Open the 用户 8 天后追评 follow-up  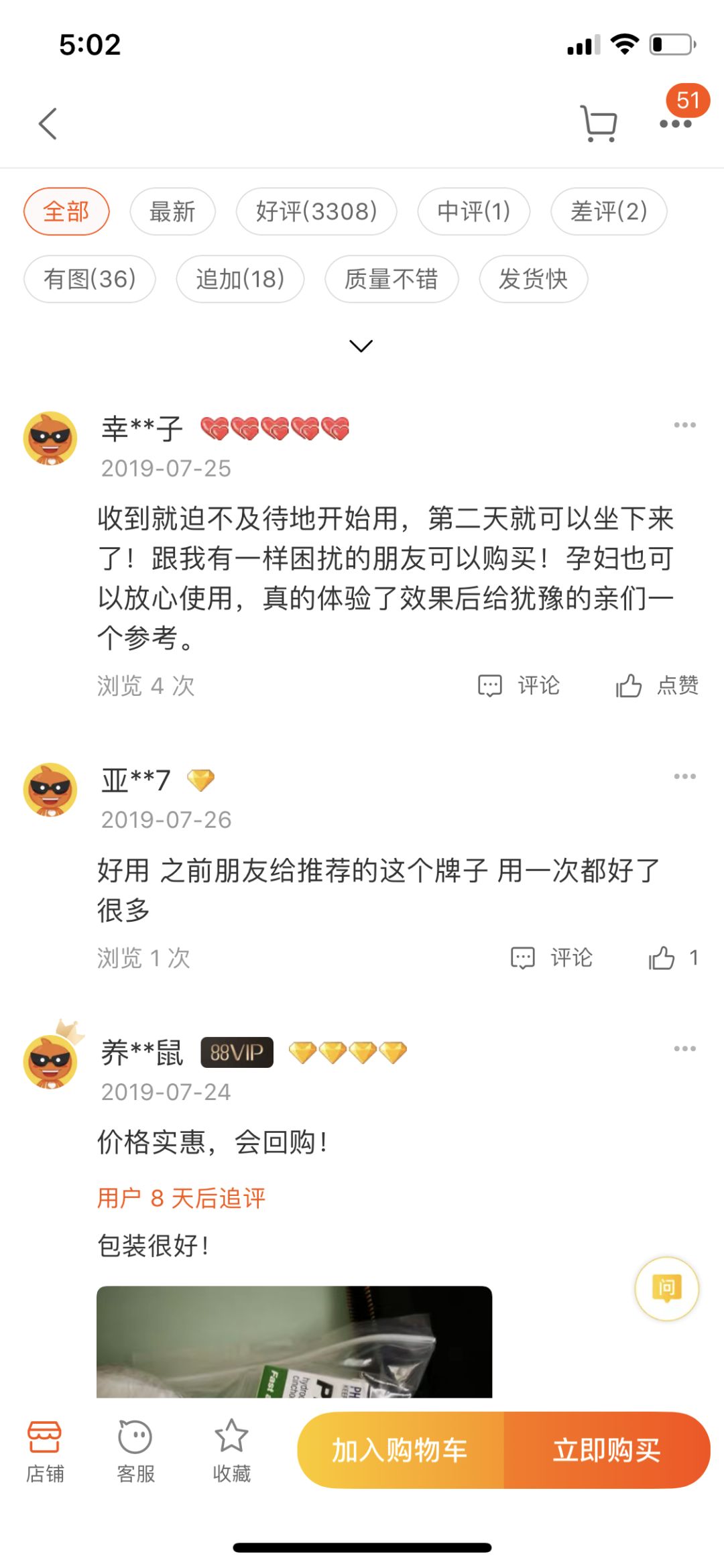pos(181,1198)
